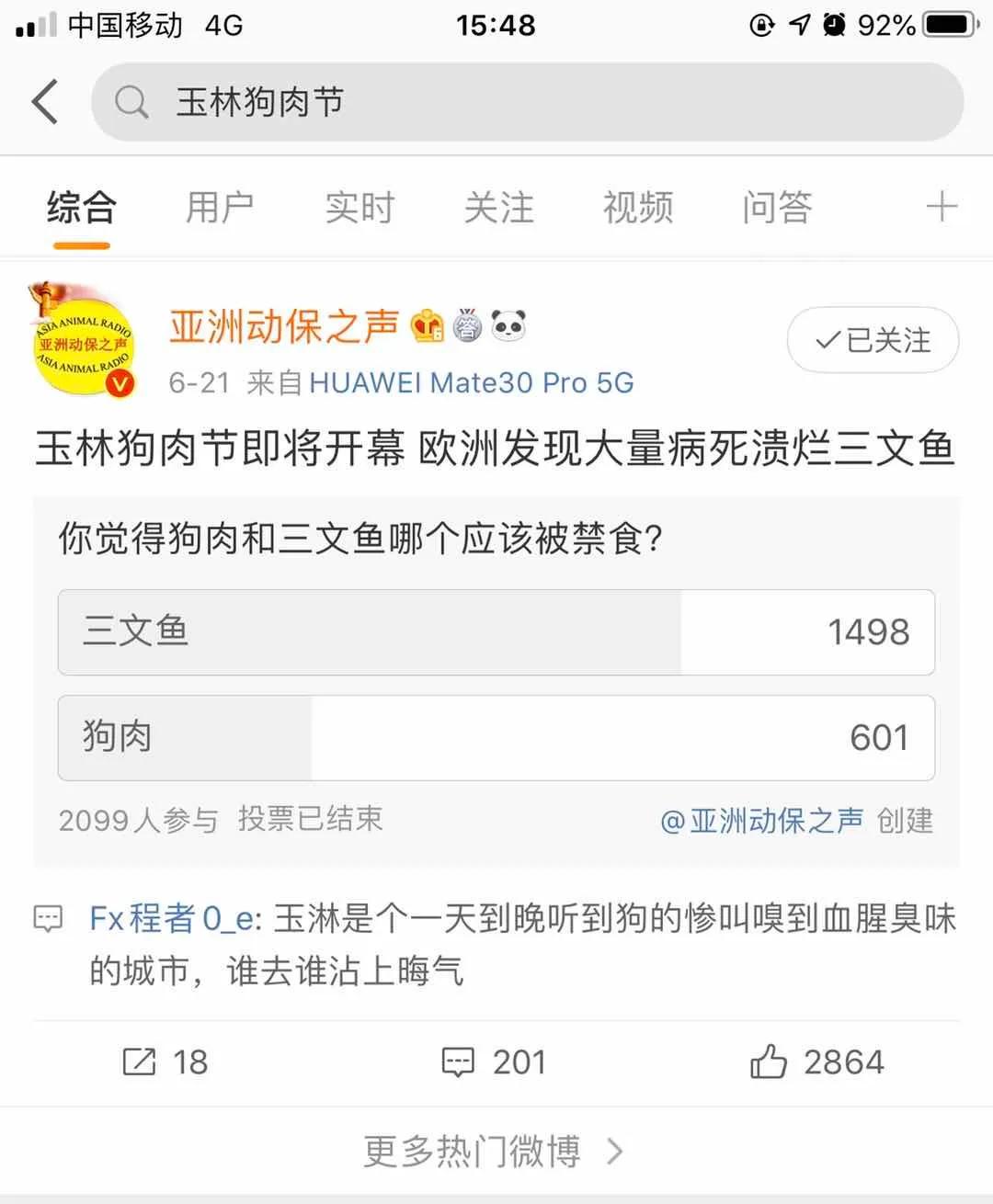Open the 亚洲动保之声 profile avatar
Image resolution: width=993 pixels, height=1204 pixels.
(81, 342)
